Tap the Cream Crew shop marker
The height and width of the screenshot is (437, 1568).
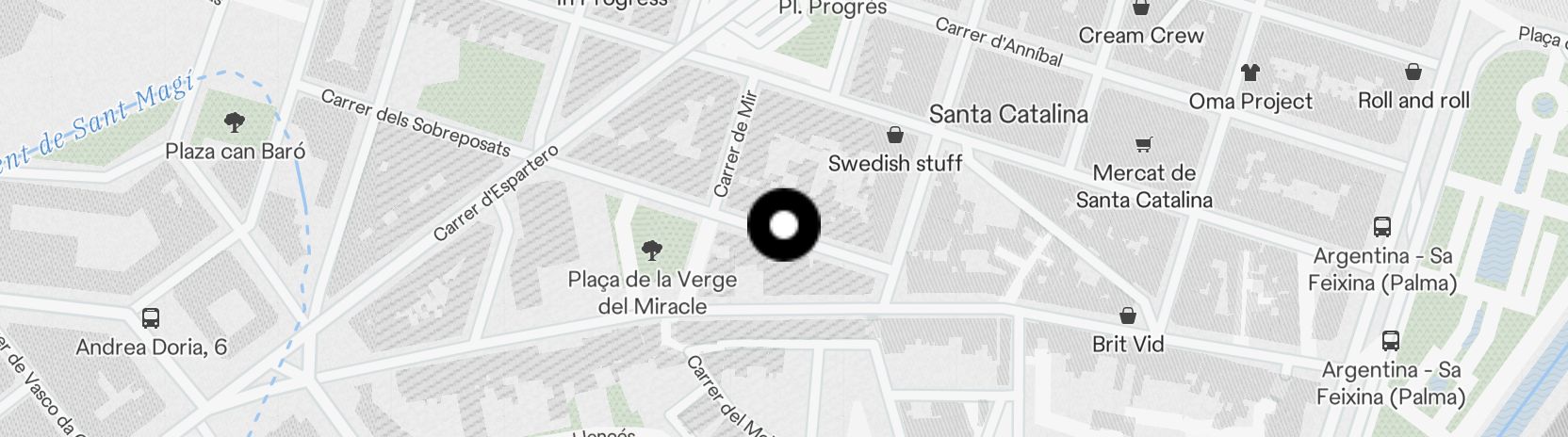click(1141, 8)
